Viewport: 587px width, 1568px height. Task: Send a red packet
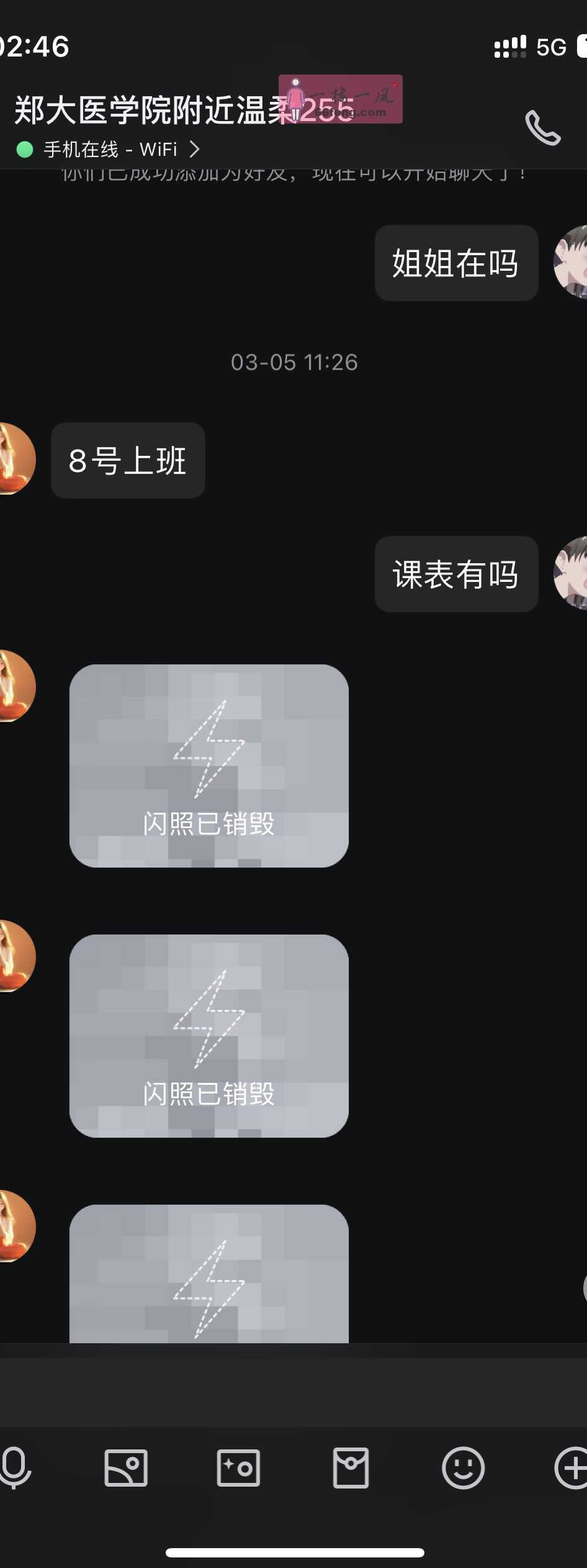[351, 1468]
